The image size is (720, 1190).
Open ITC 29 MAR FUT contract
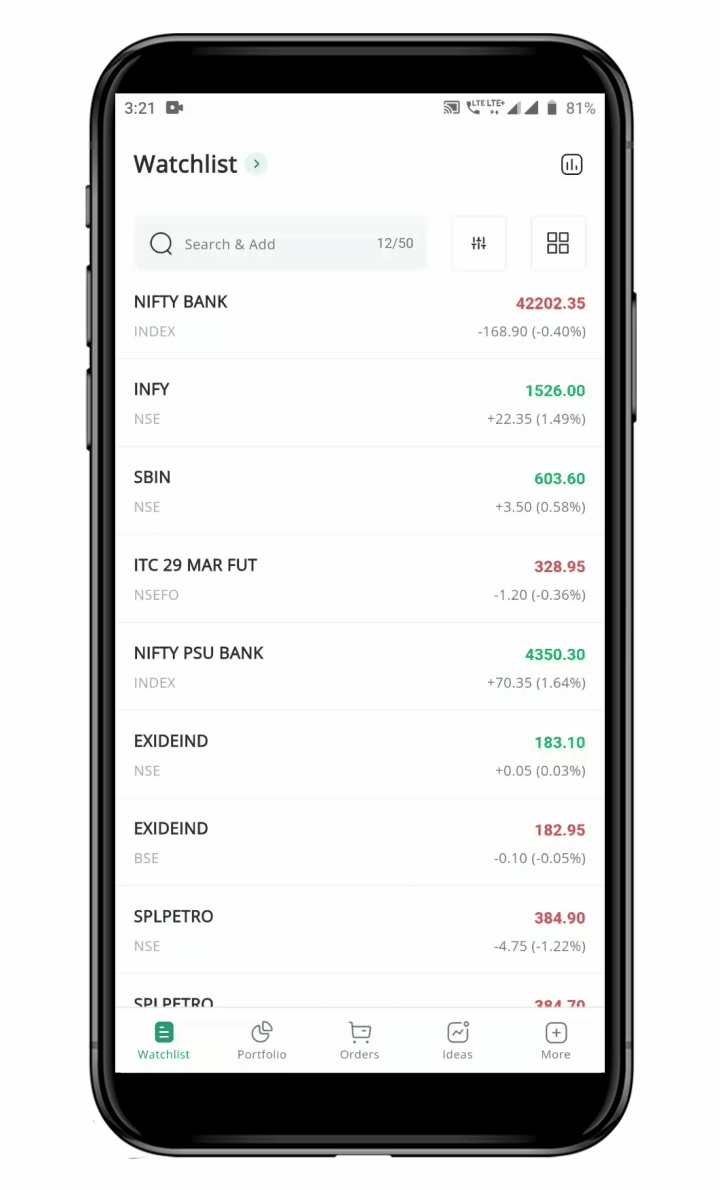tap(360, 579)
